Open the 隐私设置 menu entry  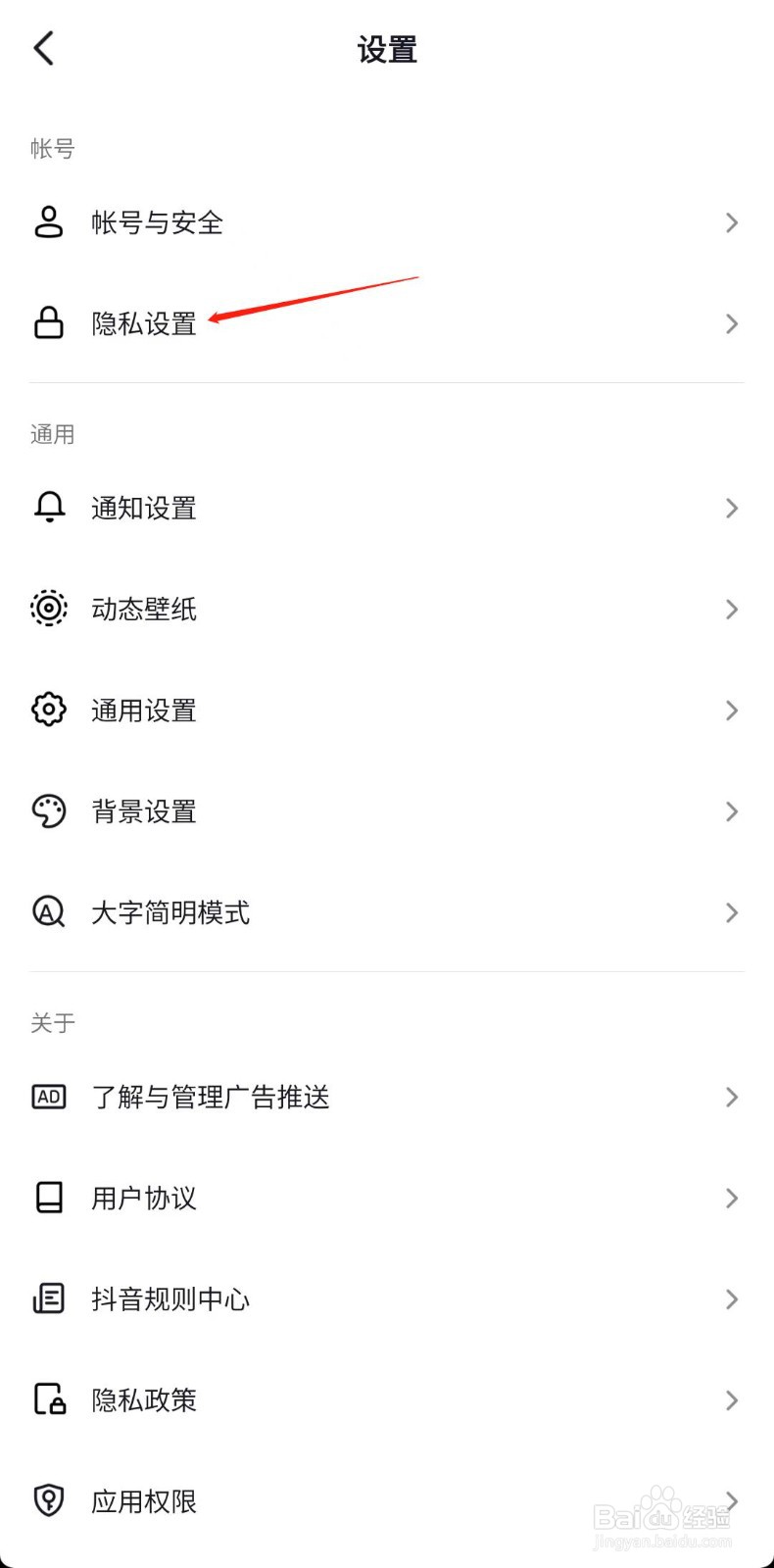coord(143,323)
